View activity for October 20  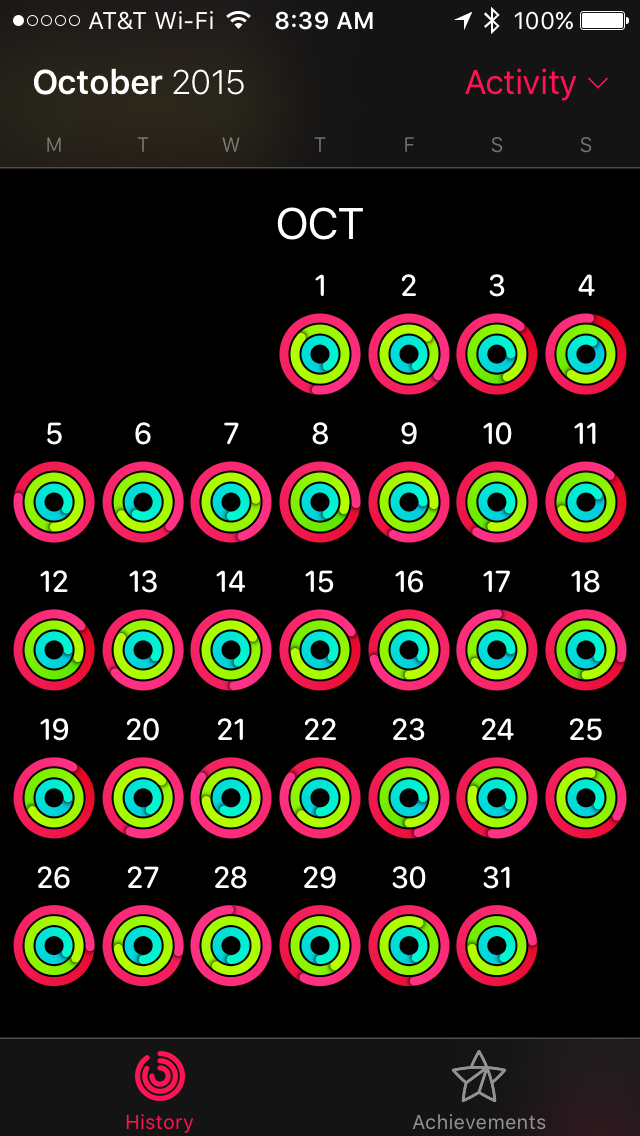coord(143,798)
